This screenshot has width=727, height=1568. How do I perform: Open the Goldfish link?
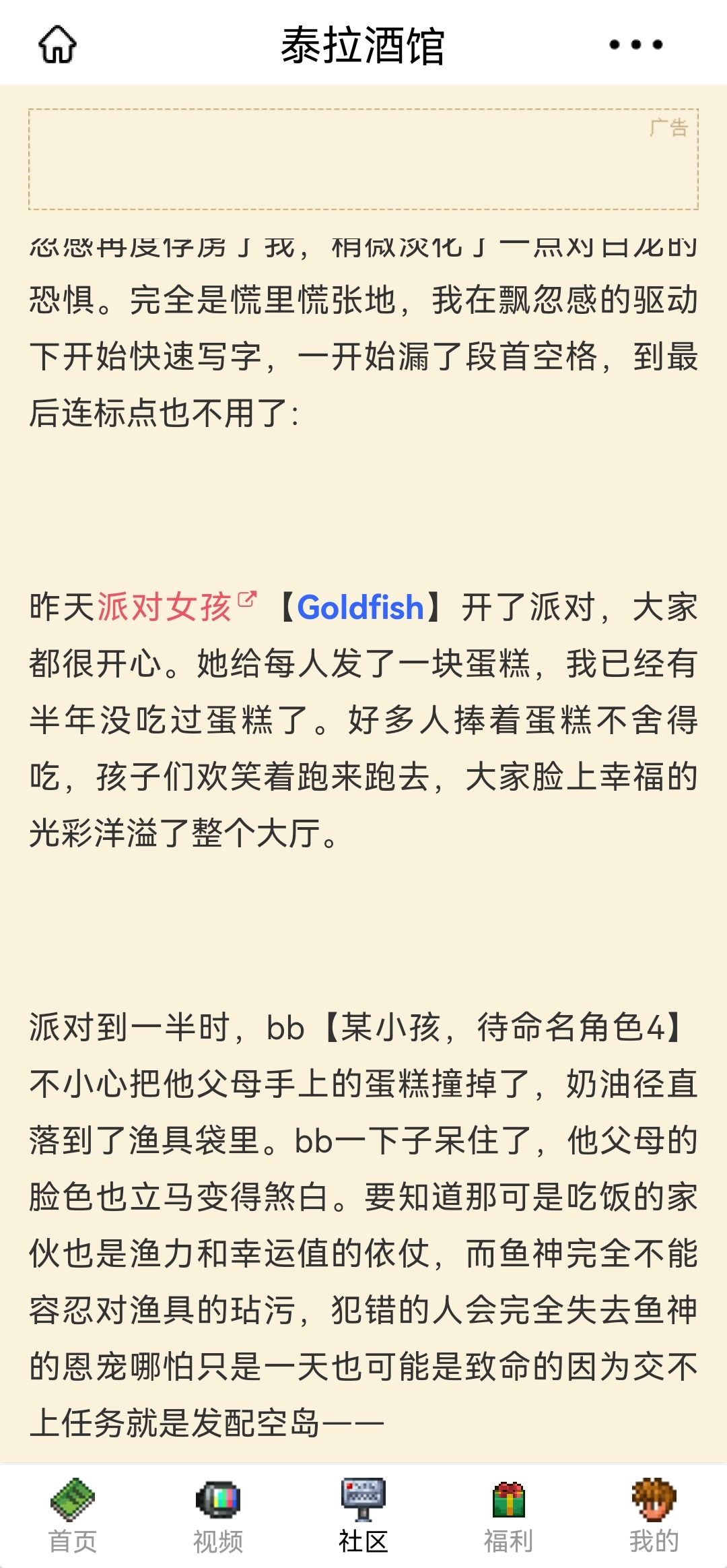[360, 607]
